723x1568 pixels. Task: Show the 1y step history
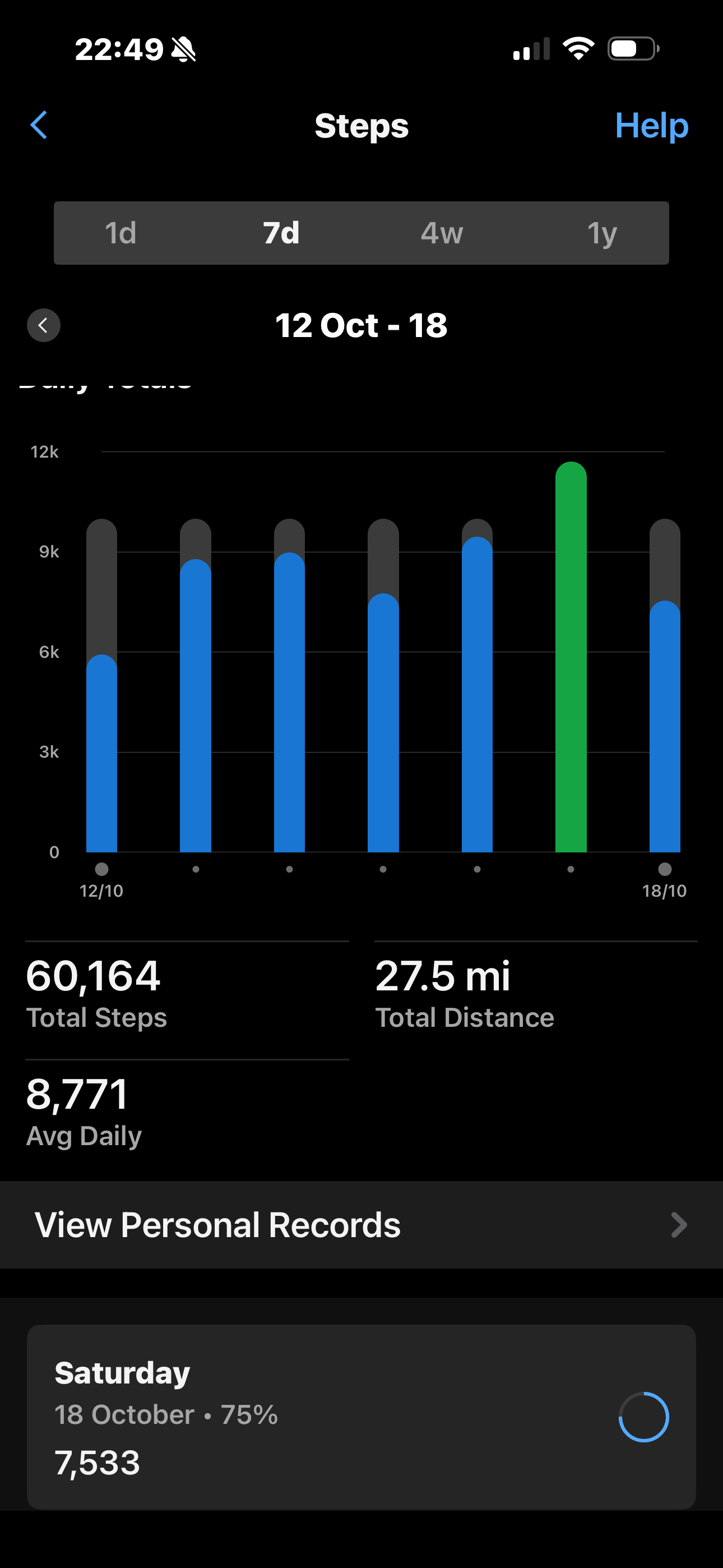tap(602, 233)
